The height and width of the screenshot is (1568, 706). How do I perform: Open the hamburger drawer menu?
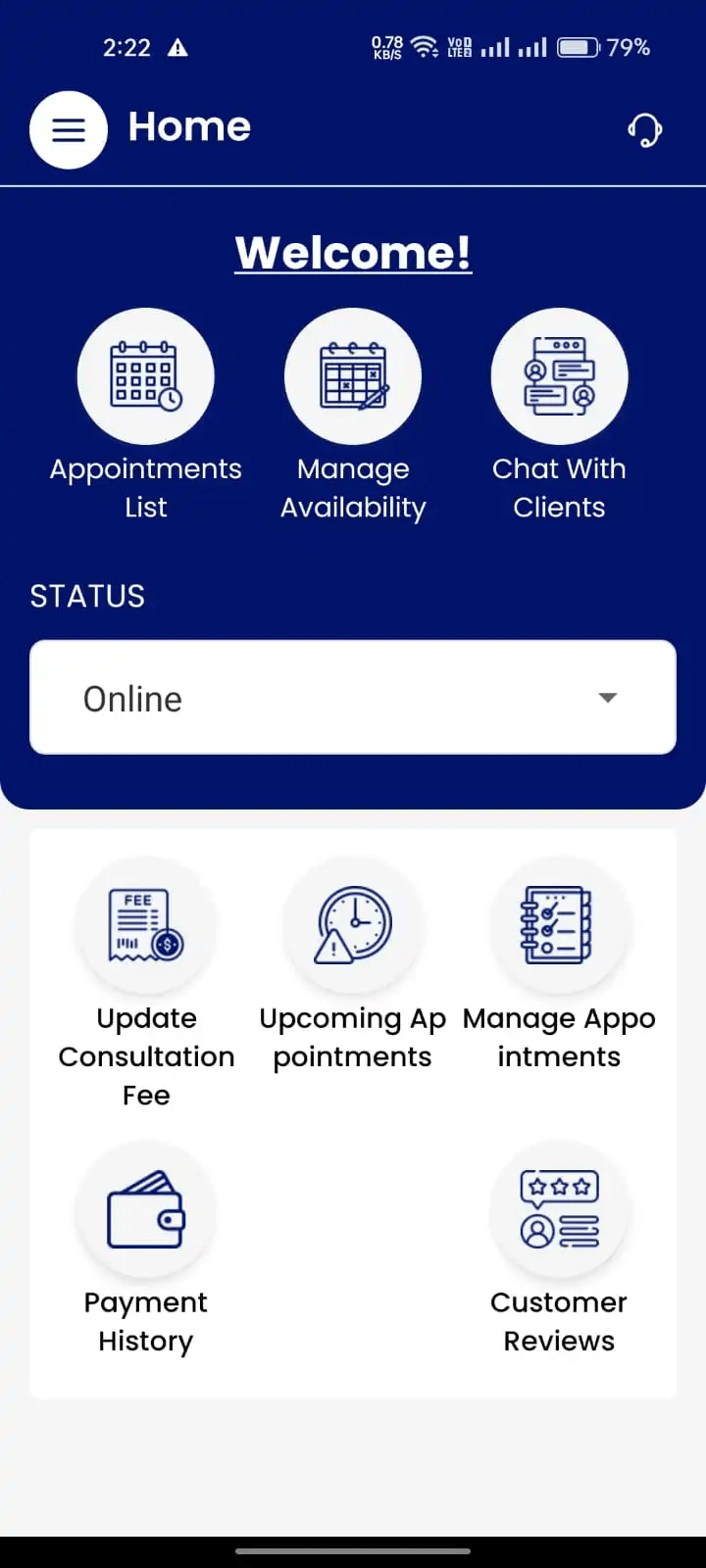coord(68,129)
